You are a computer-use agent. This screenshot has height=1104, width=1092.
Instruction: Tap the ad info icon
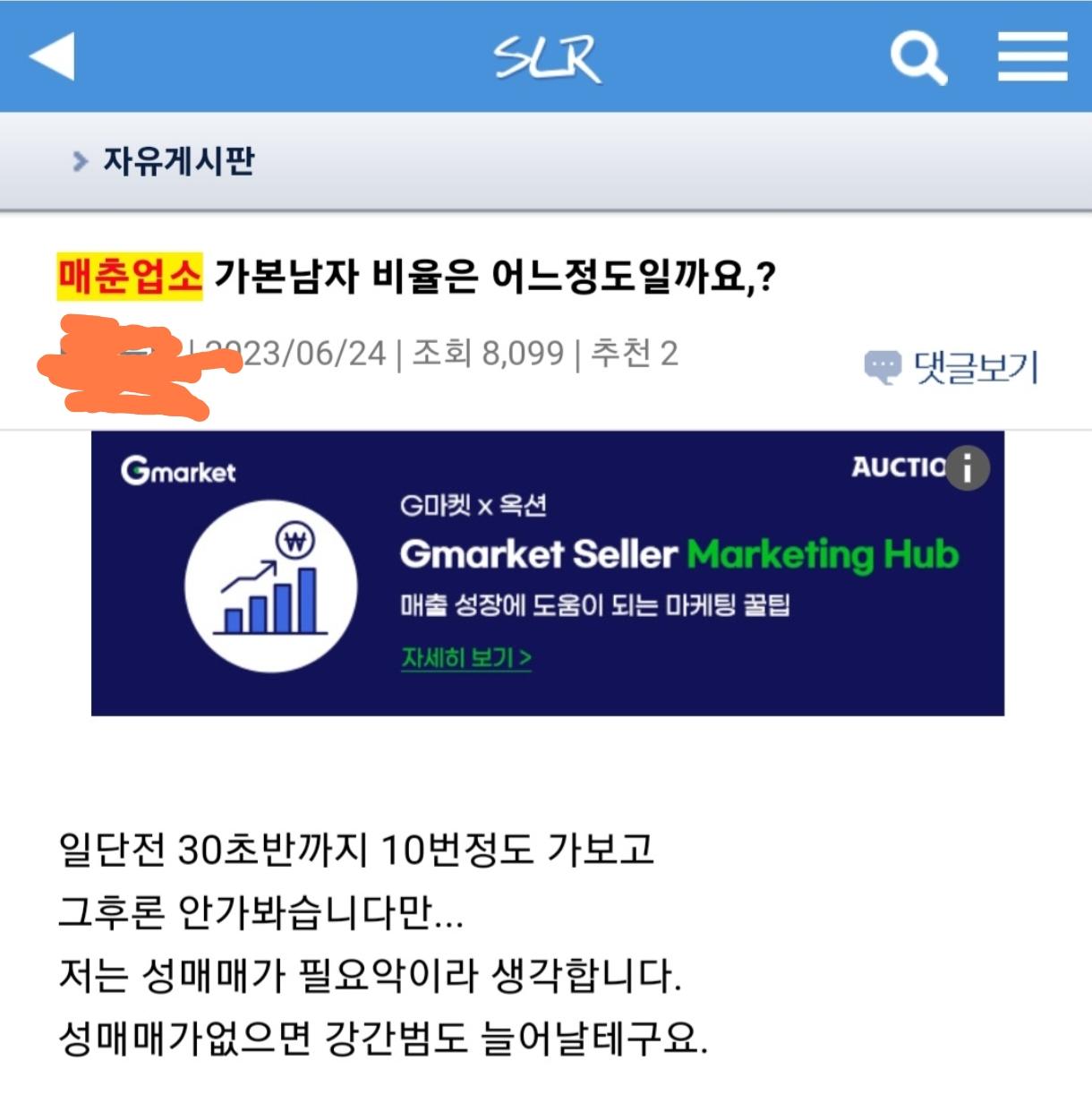point(968,467)
